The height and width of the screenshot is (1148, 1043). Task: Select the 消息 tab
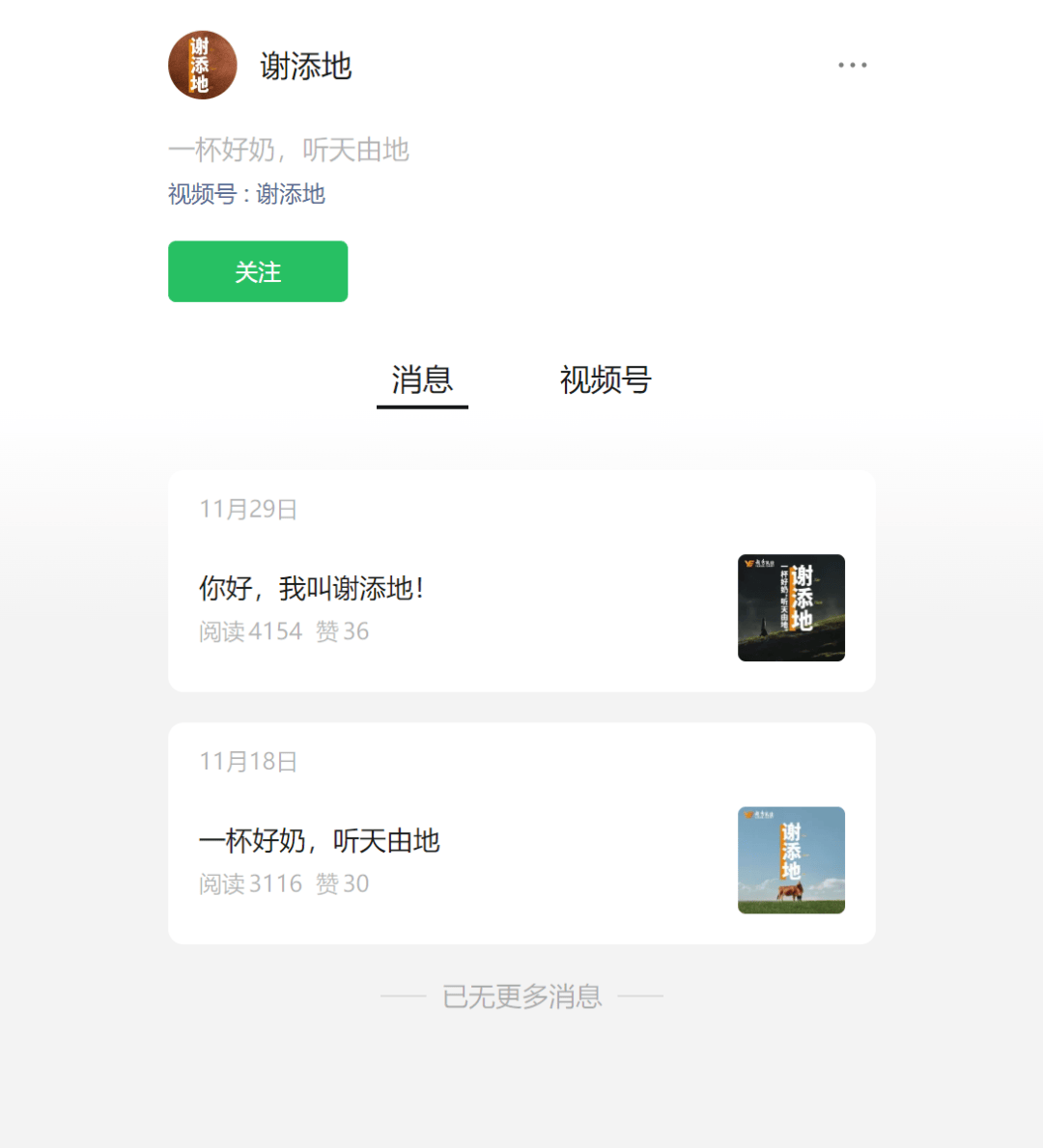(422, 379)
